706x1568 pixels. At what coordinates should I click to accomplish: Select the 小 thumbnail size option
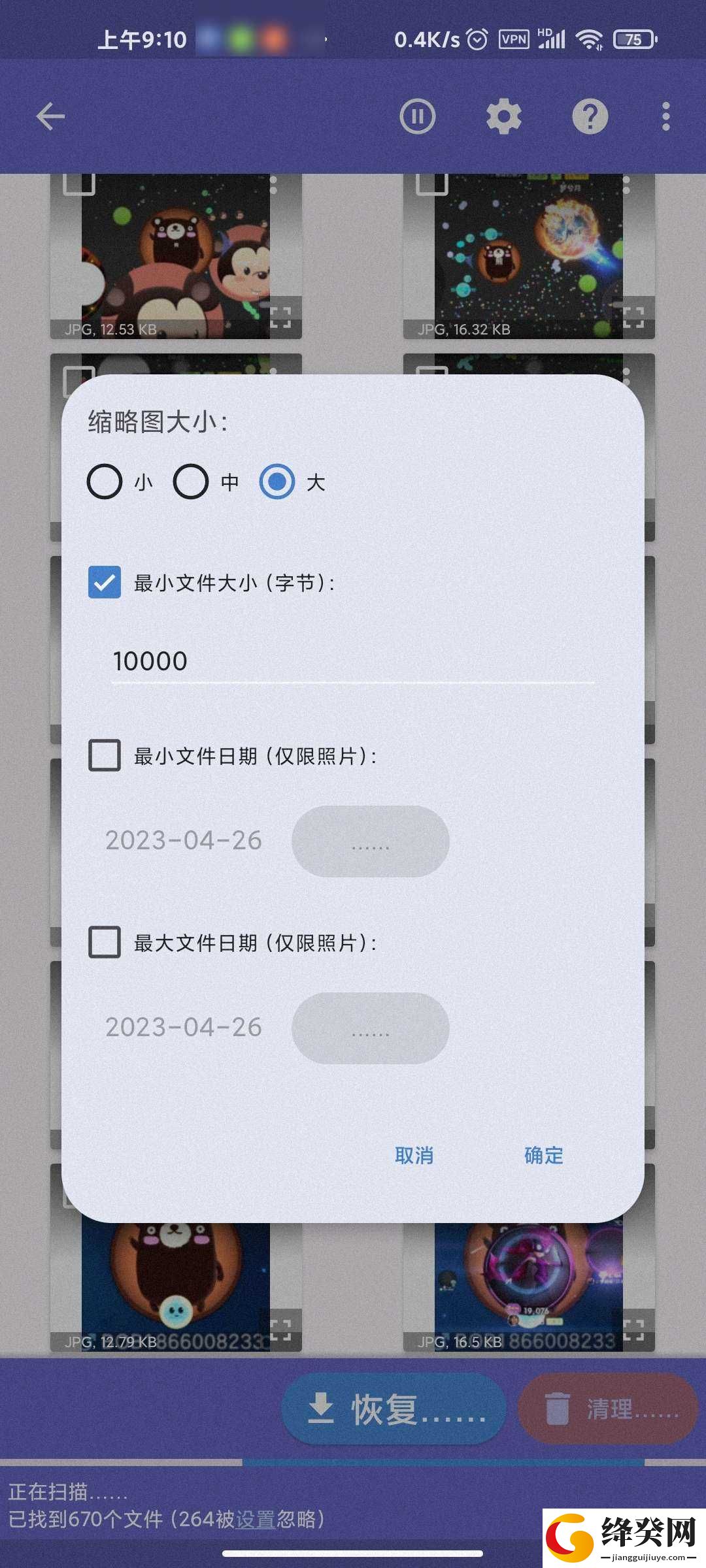click(x=105, y=482)
